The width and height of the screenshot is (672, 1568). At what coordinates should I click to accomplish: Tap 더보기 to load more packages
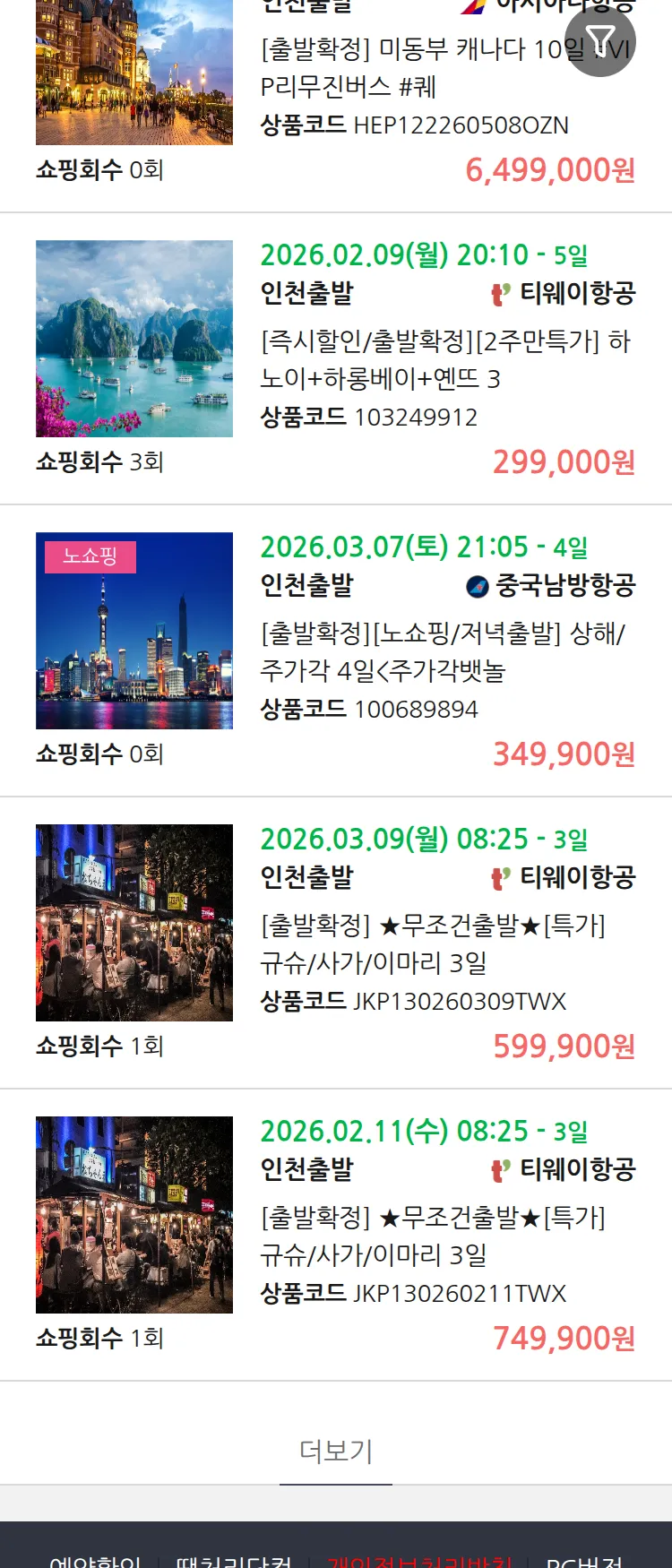[336, 1451]
